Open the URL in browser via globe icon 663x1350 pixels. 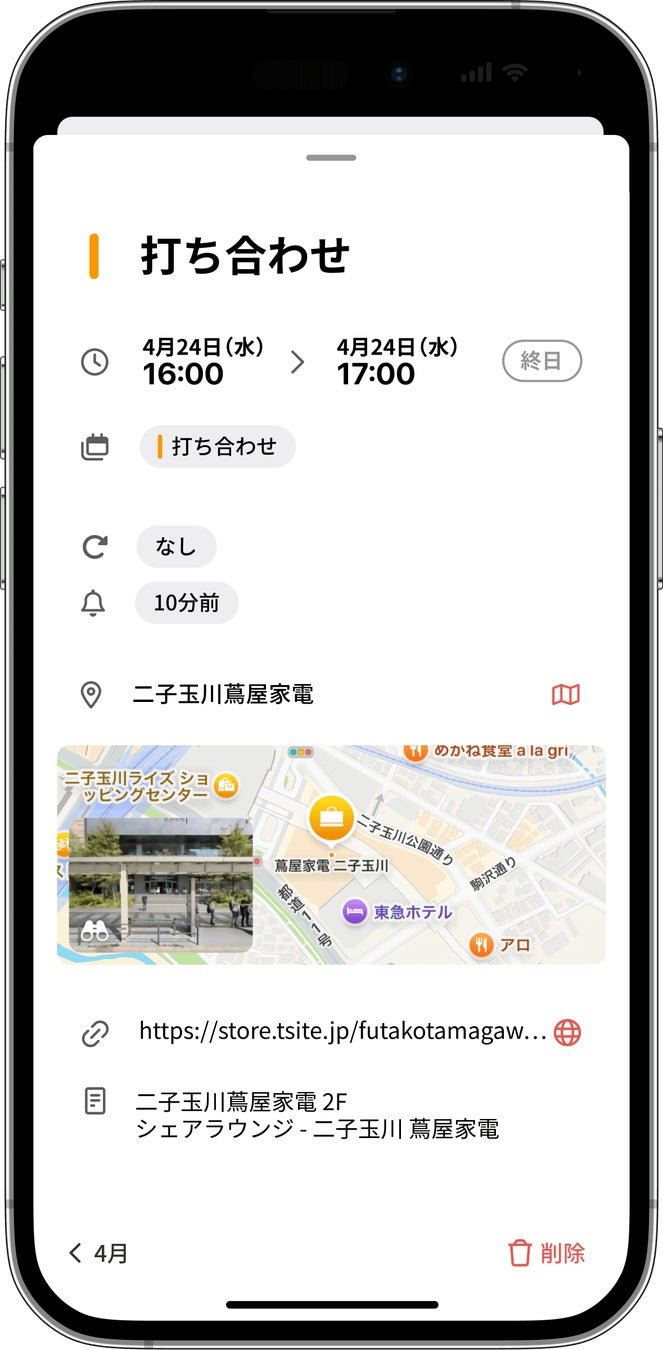(x=567, y=1033)
